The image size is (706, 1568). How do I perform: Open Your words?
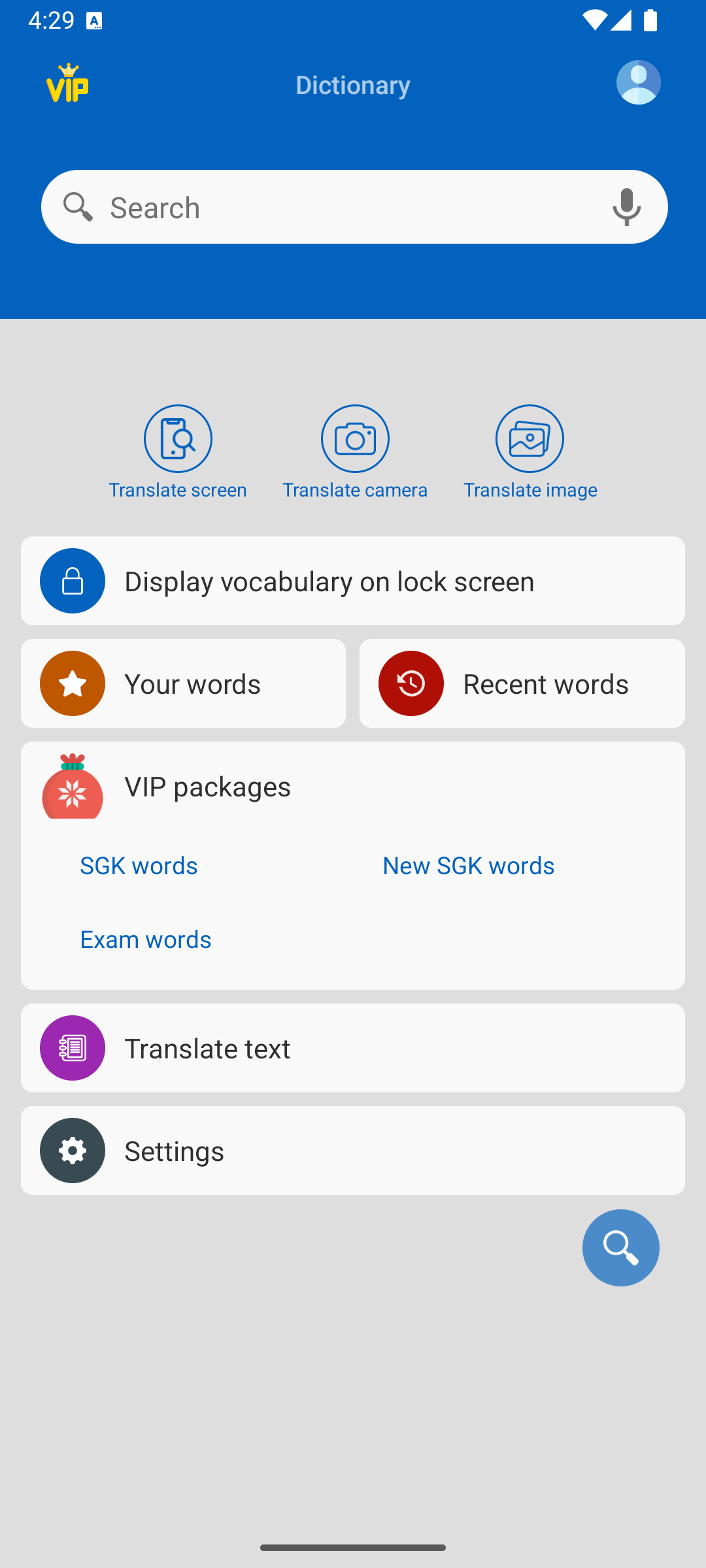[183, 683]
